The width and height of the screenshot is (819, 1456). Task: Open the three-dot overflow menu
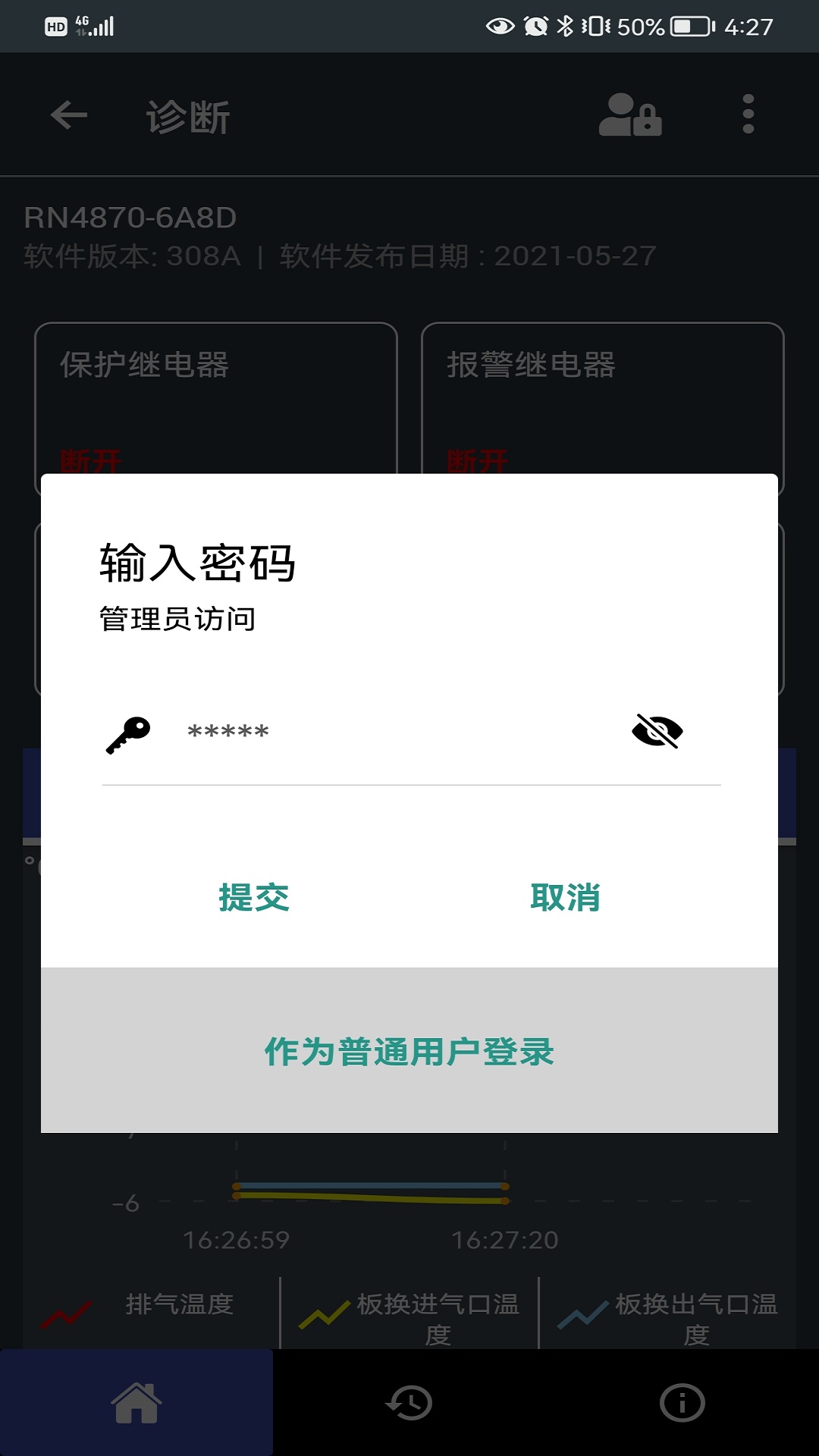pos(747,114)
